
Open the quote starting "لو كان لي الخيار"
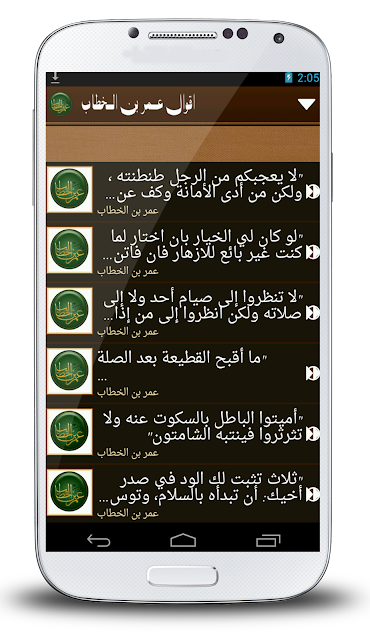(183, 252)
